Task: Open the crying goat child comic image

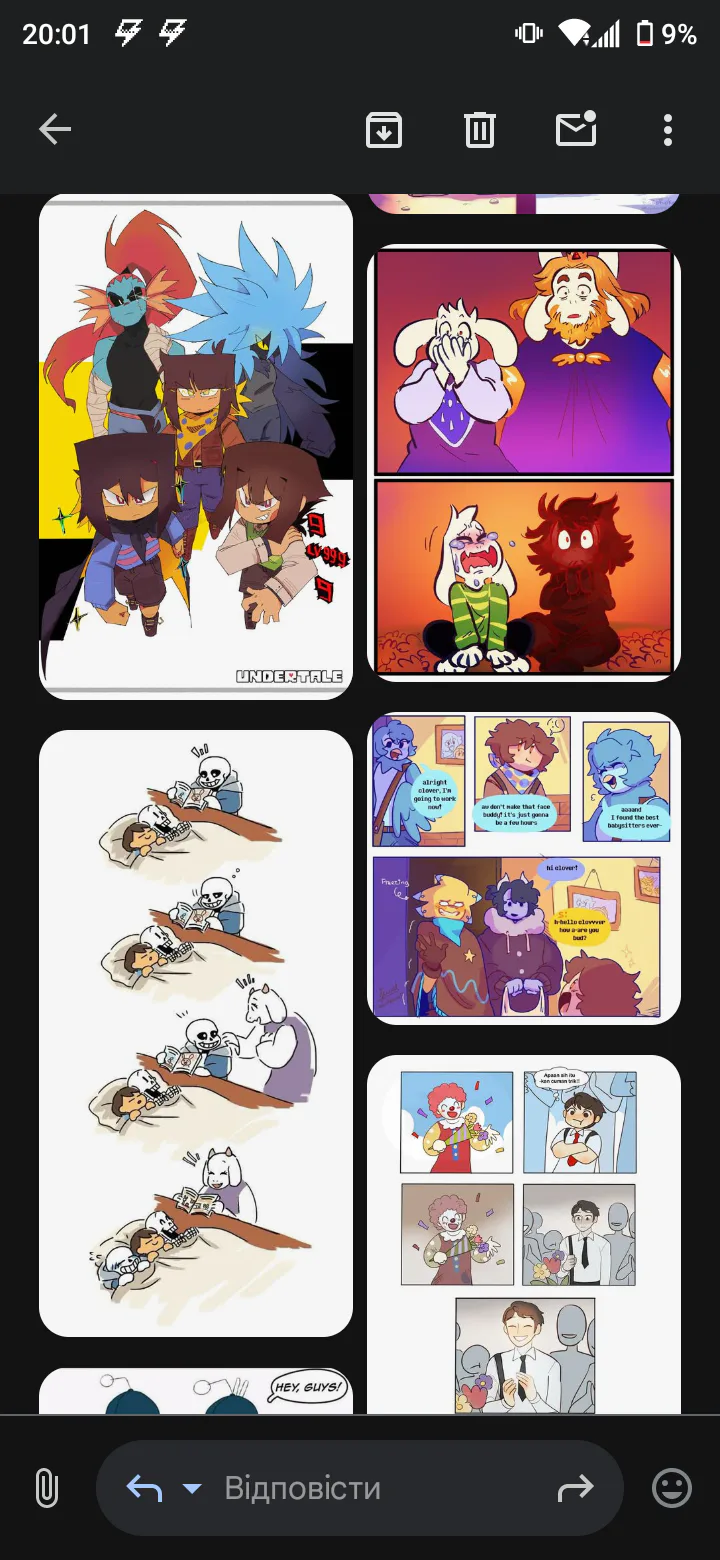Action: 524,463
